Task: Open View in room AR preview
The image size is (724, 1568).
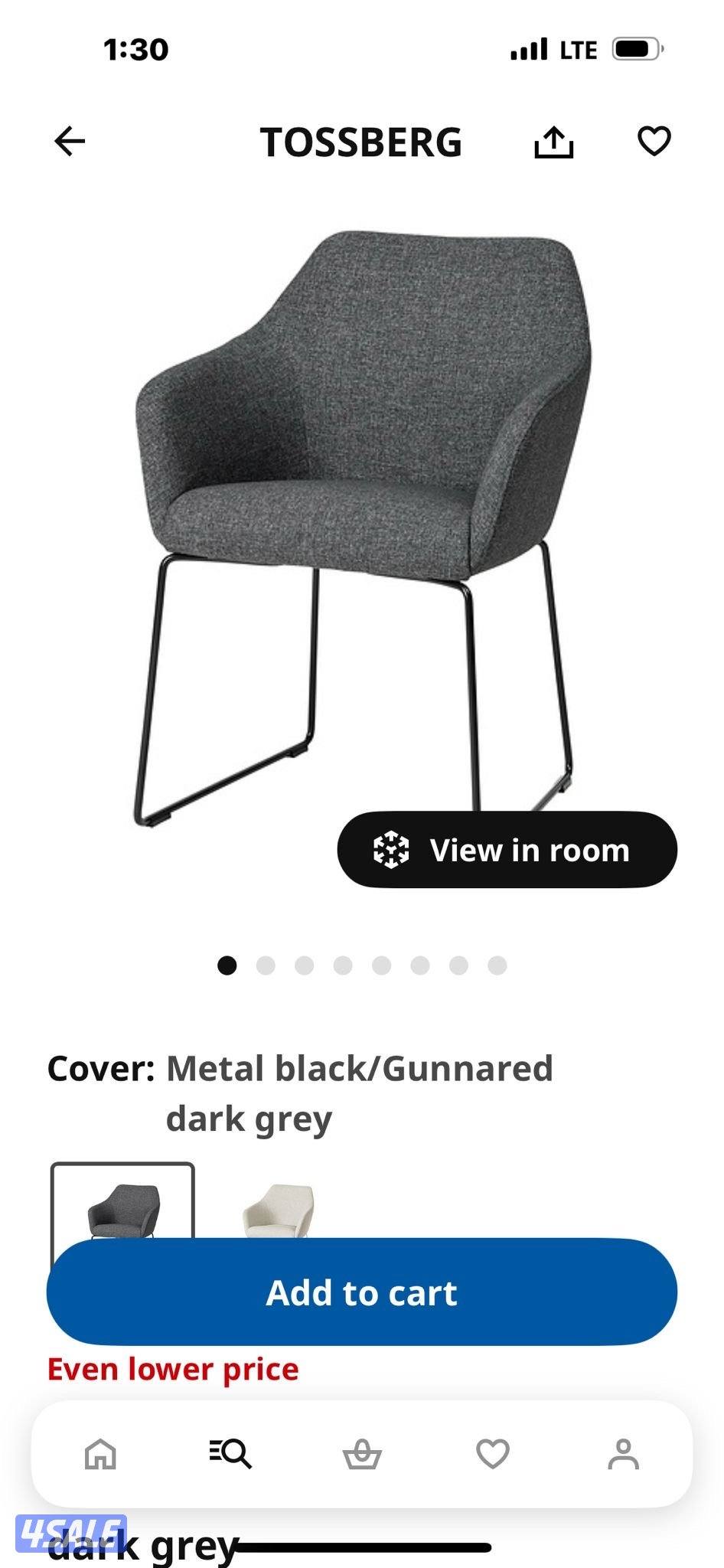Action: (x=507, y=850)
